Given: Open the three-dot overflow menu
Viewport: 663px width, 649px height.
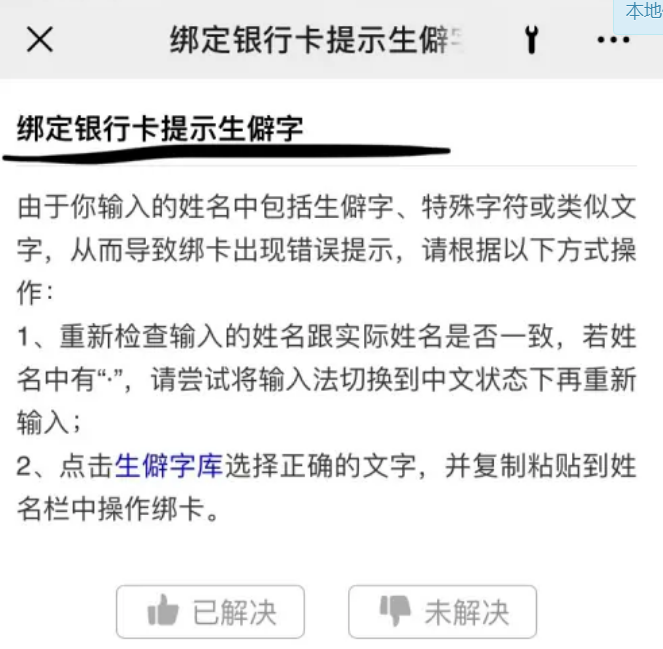Looking at the screenshot, I should 612,40.
